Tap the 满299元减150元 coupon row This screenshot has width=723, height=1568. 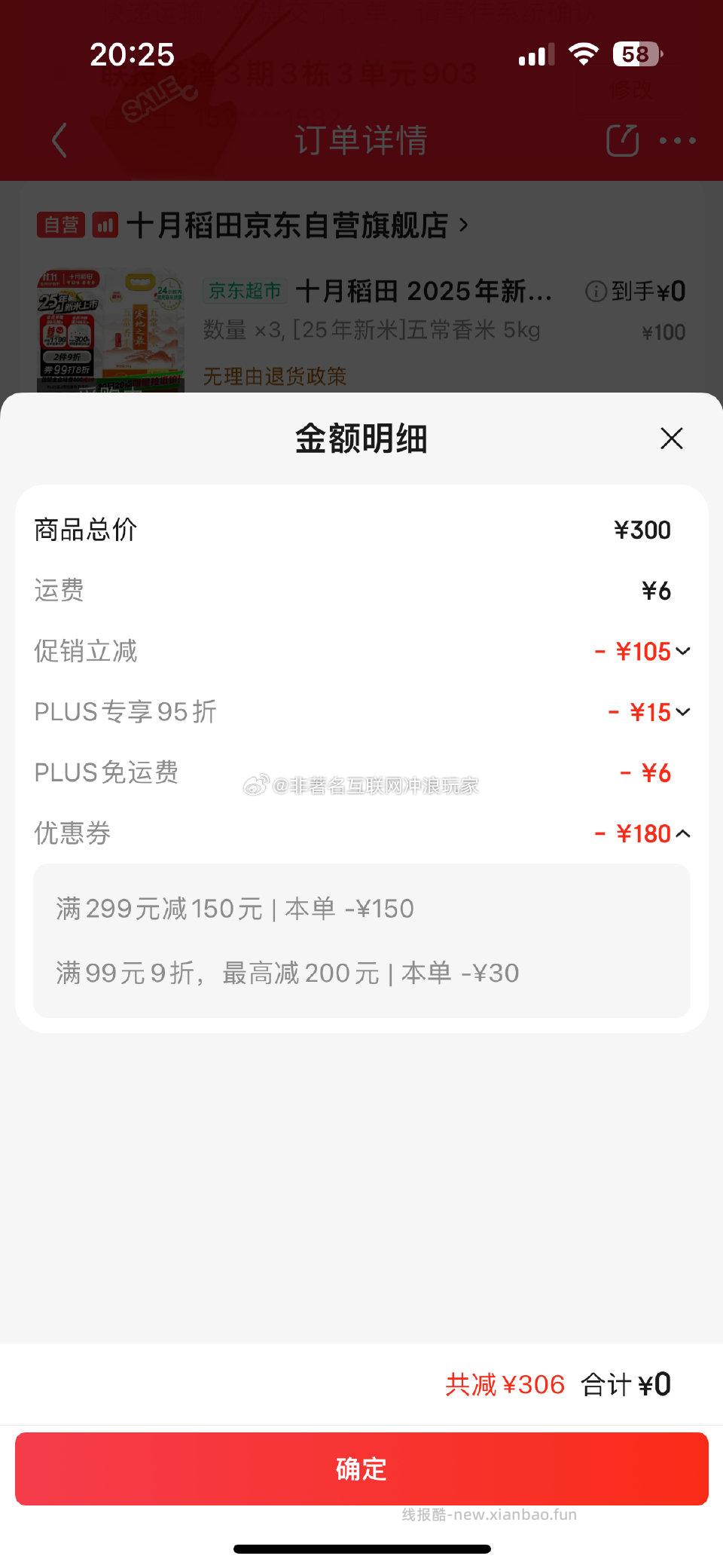point(233,909)
